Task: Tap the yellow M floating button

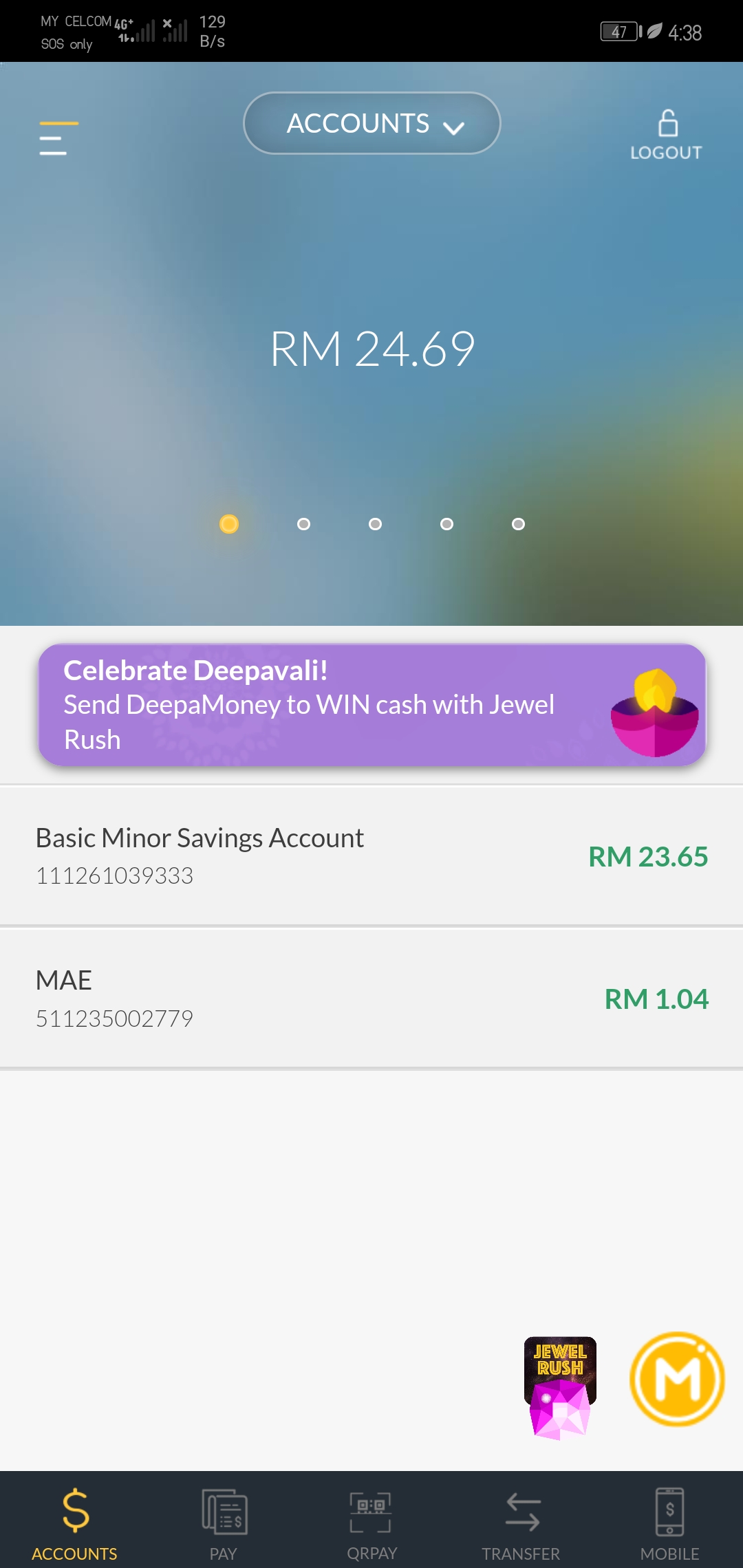Action: point(677,1380)
